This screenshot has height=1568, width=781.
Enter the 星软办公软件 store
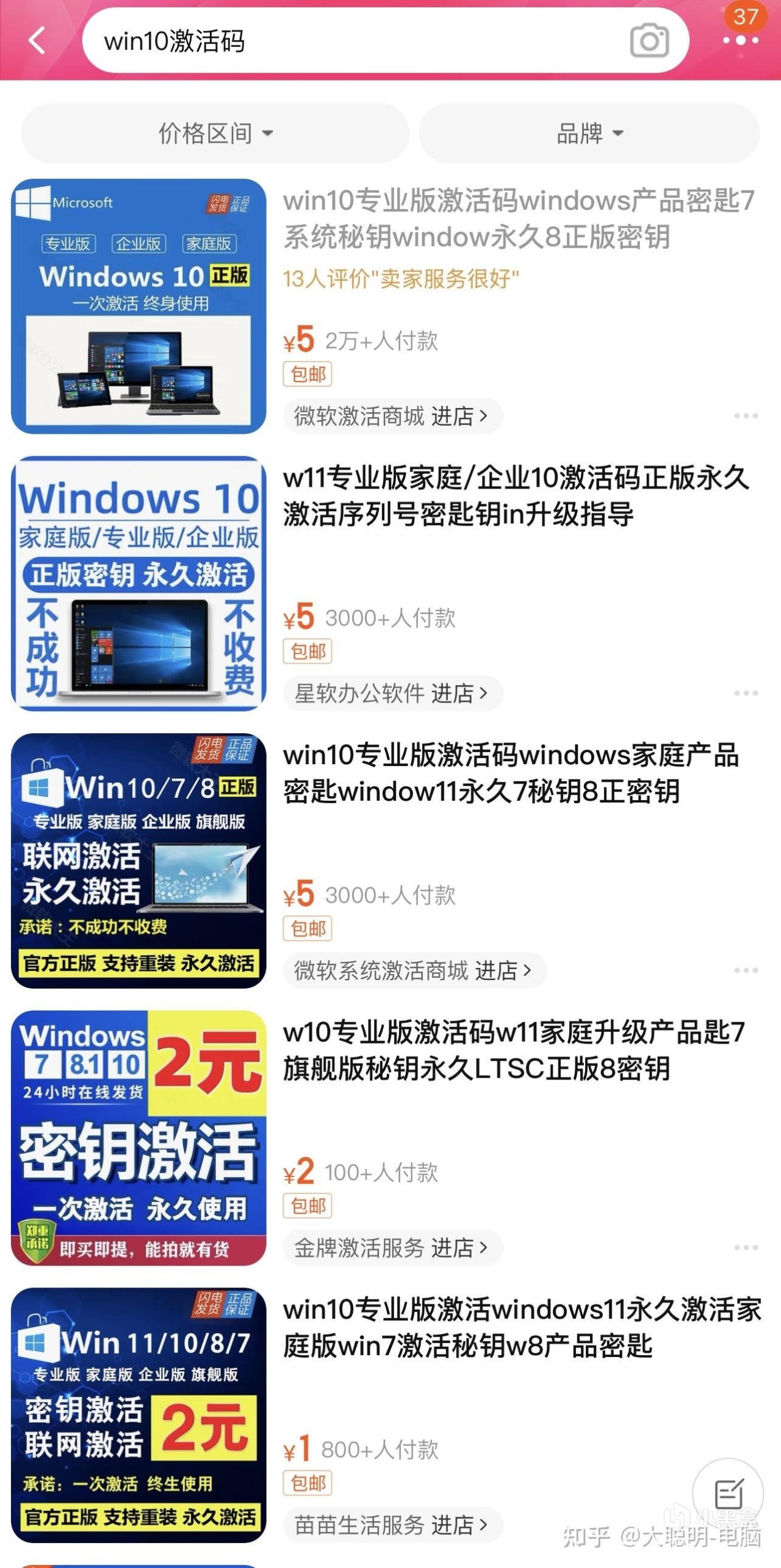click(392, 693)
